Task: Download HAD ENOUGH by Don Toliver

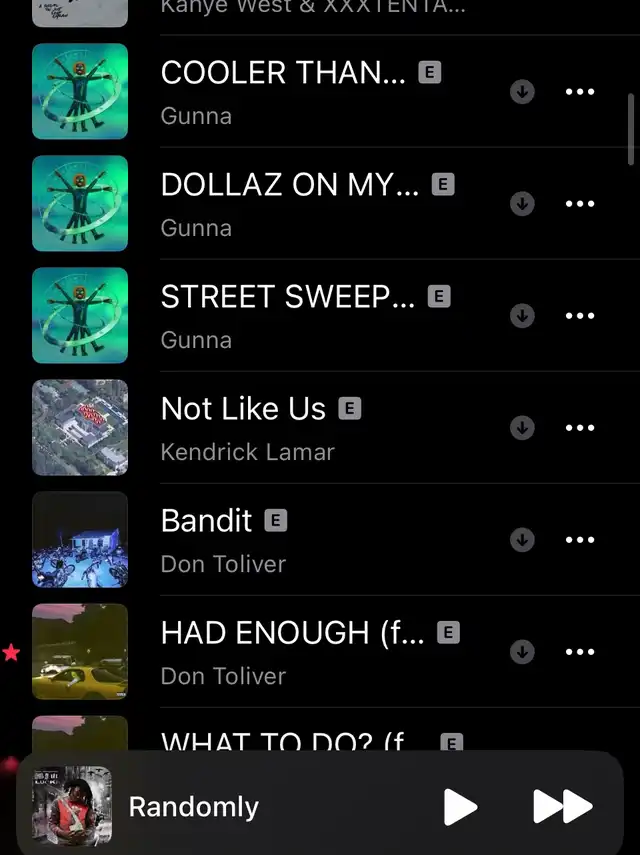Action: point(522,652)
